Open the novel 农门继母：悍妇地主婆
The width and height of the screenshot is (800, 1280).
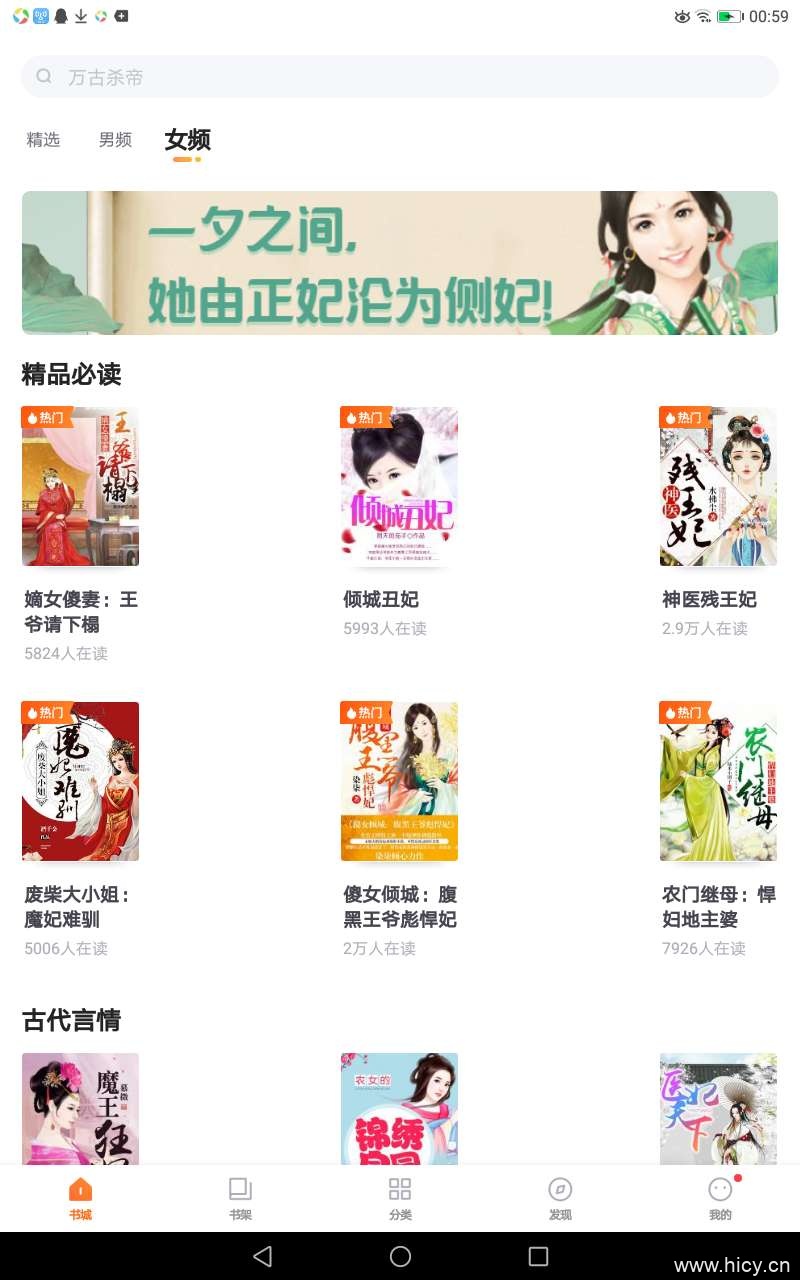coord(718,781)
